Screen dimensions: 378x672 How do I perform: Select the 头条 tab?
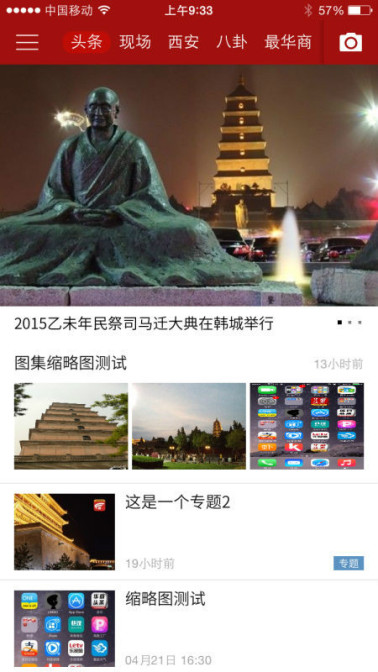point(87,42)
